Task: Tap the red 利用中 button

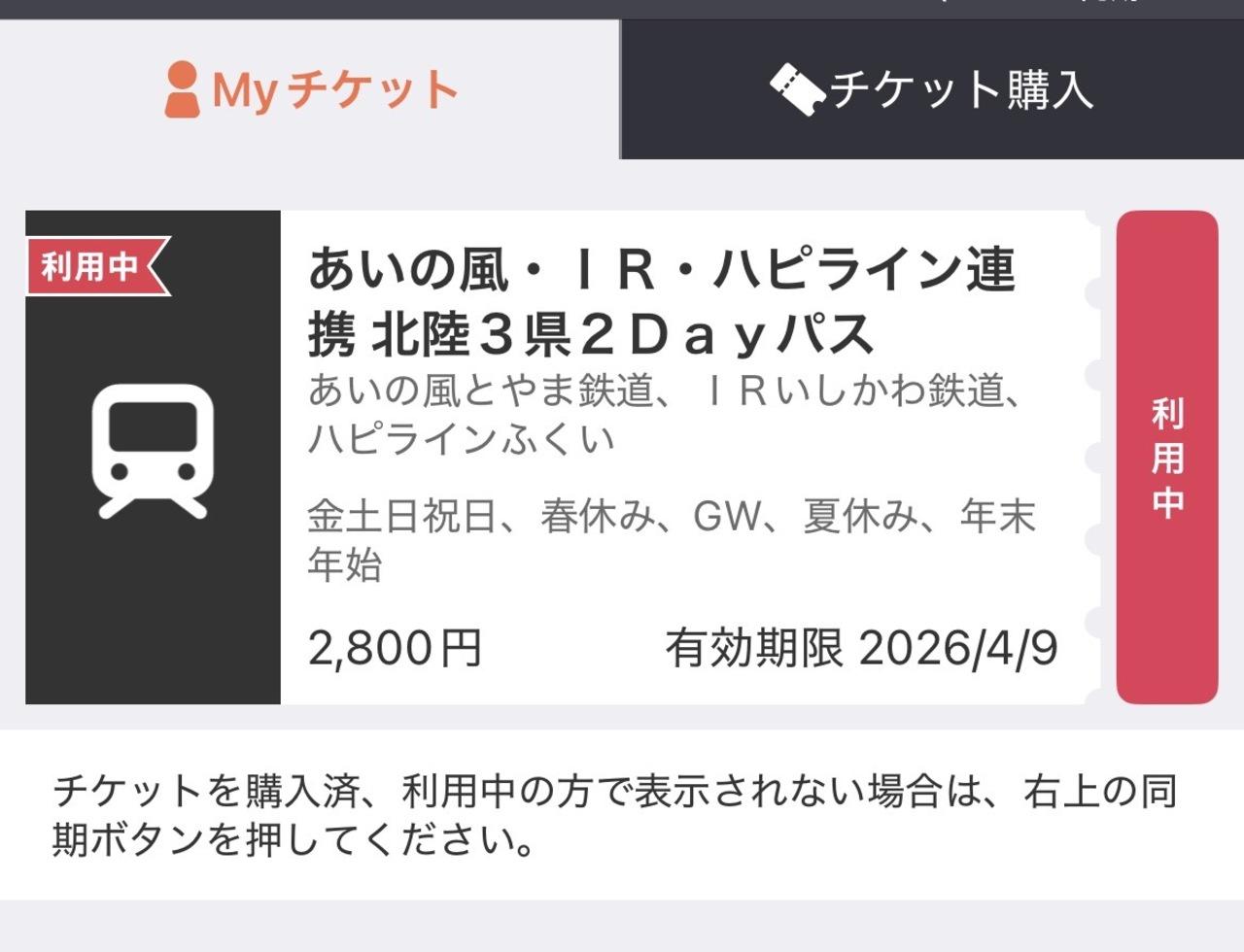Action: [x=1166, y=457]
